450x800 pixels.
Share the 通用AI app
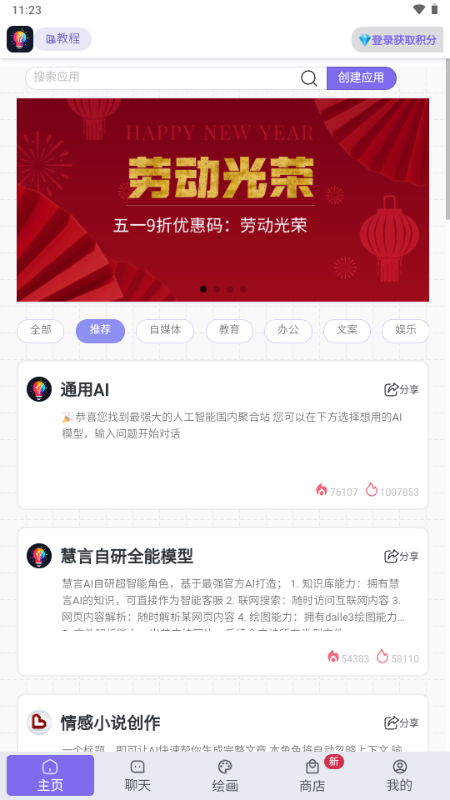click(x=402, y=390)
